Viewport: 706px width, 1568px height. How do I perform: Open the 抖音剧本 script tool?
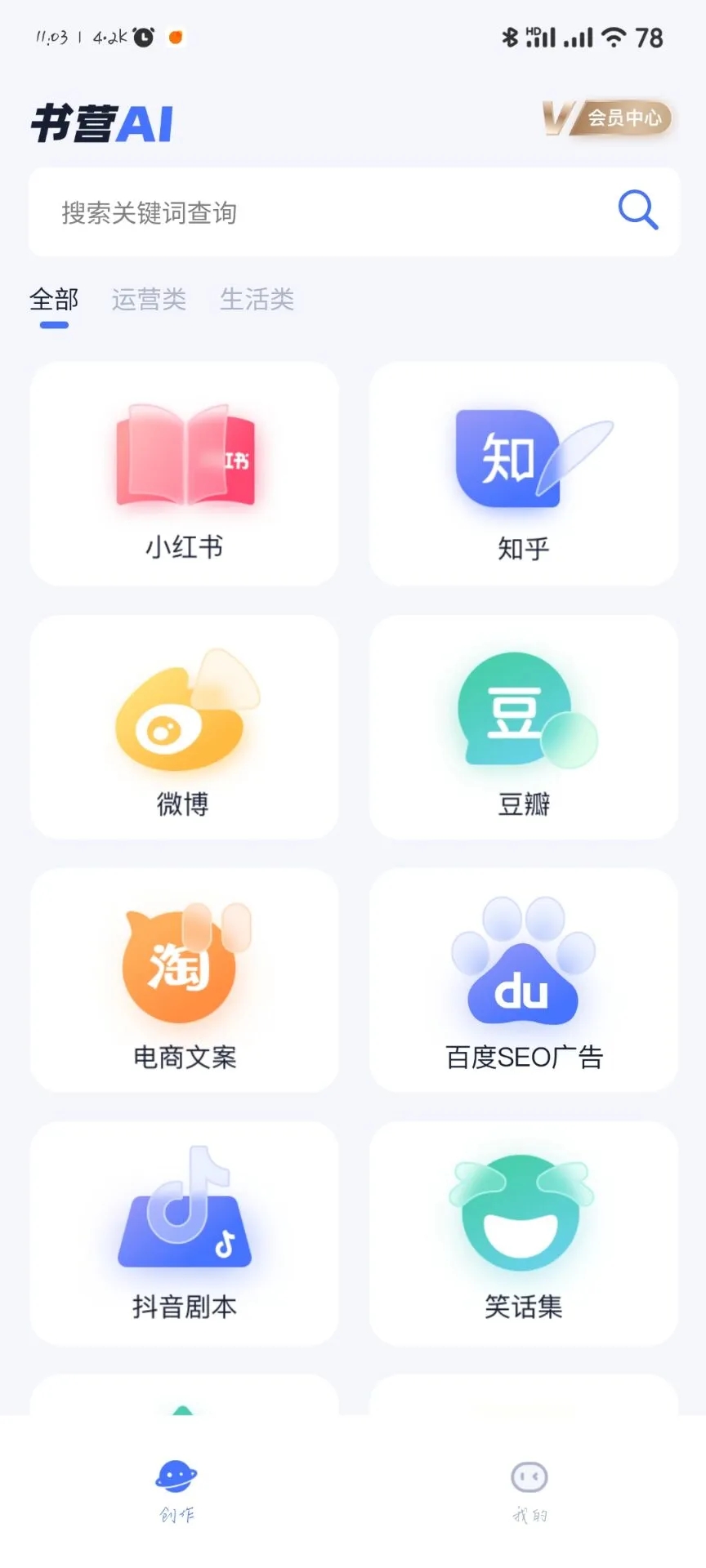pyautogui.click(x=184, y=1233)
